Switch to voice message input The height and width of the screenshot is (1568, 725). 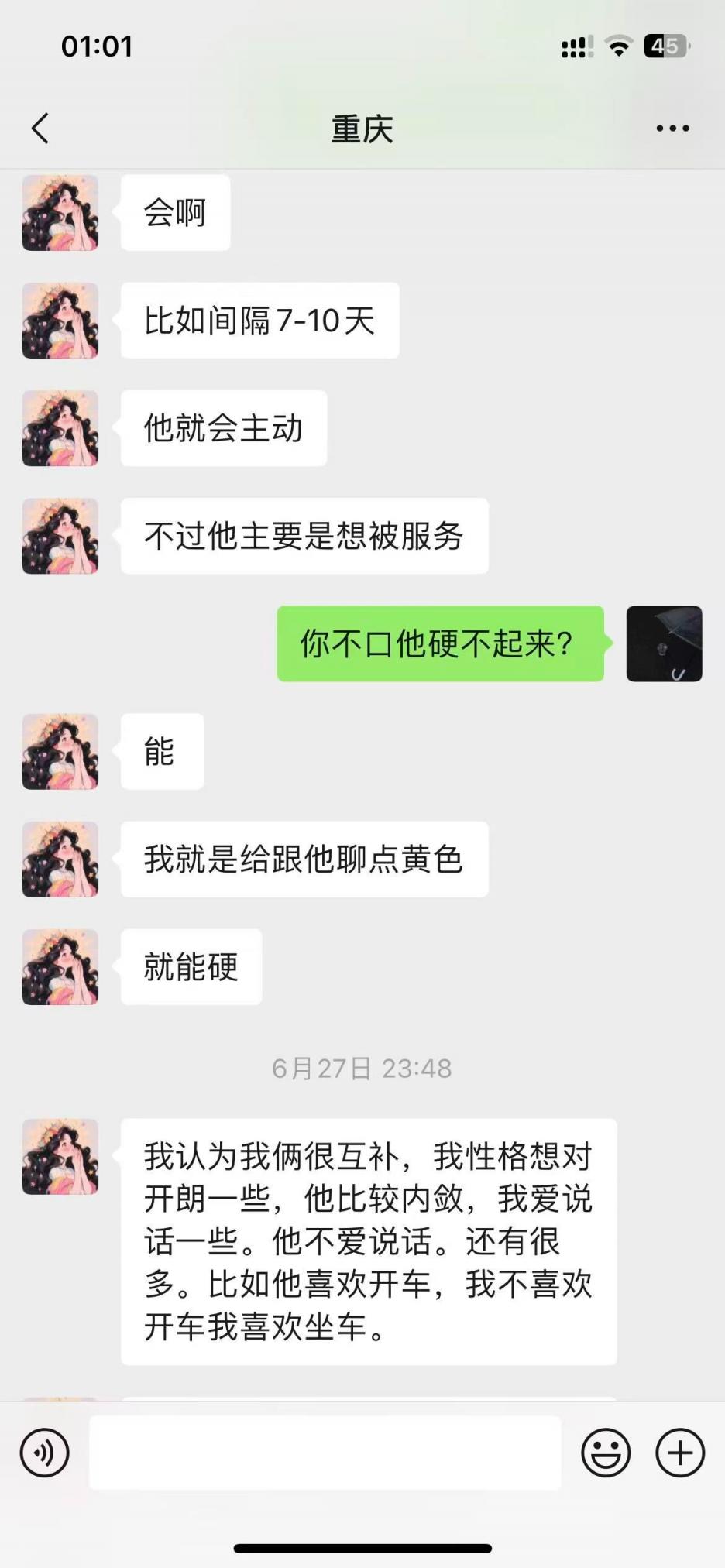[x=45, y=1453]
